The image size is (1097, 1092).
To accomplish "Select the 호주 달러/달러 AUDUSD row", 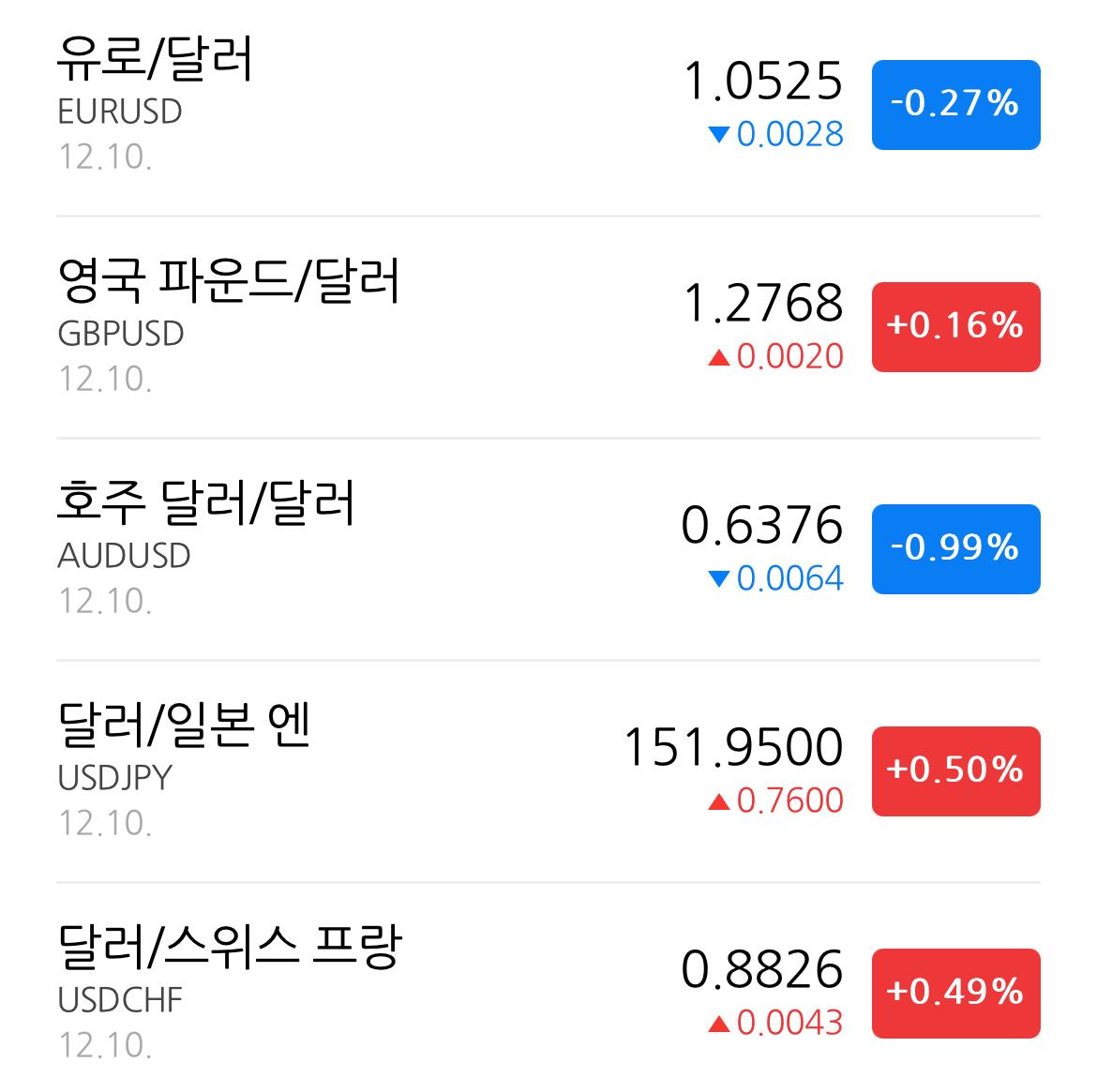I will coord(548,549).
